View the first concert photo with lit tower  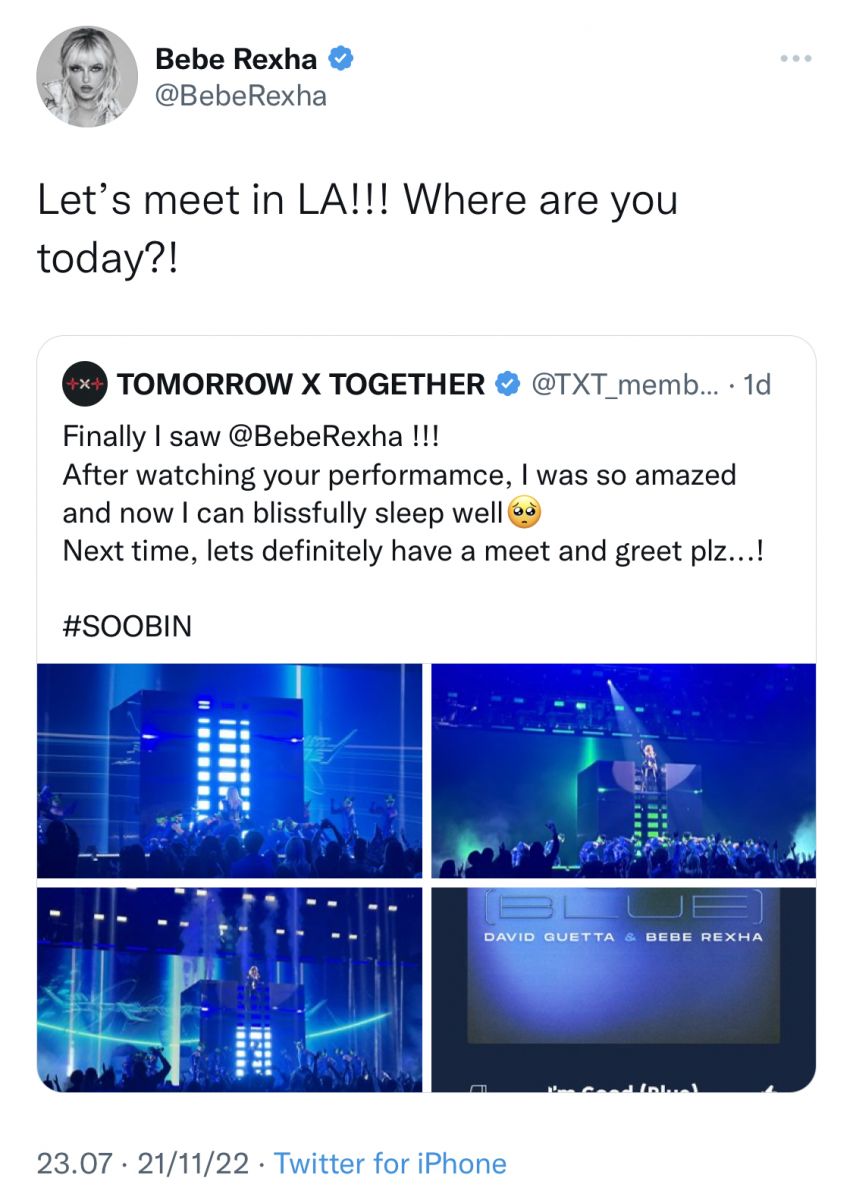(229, 770)
